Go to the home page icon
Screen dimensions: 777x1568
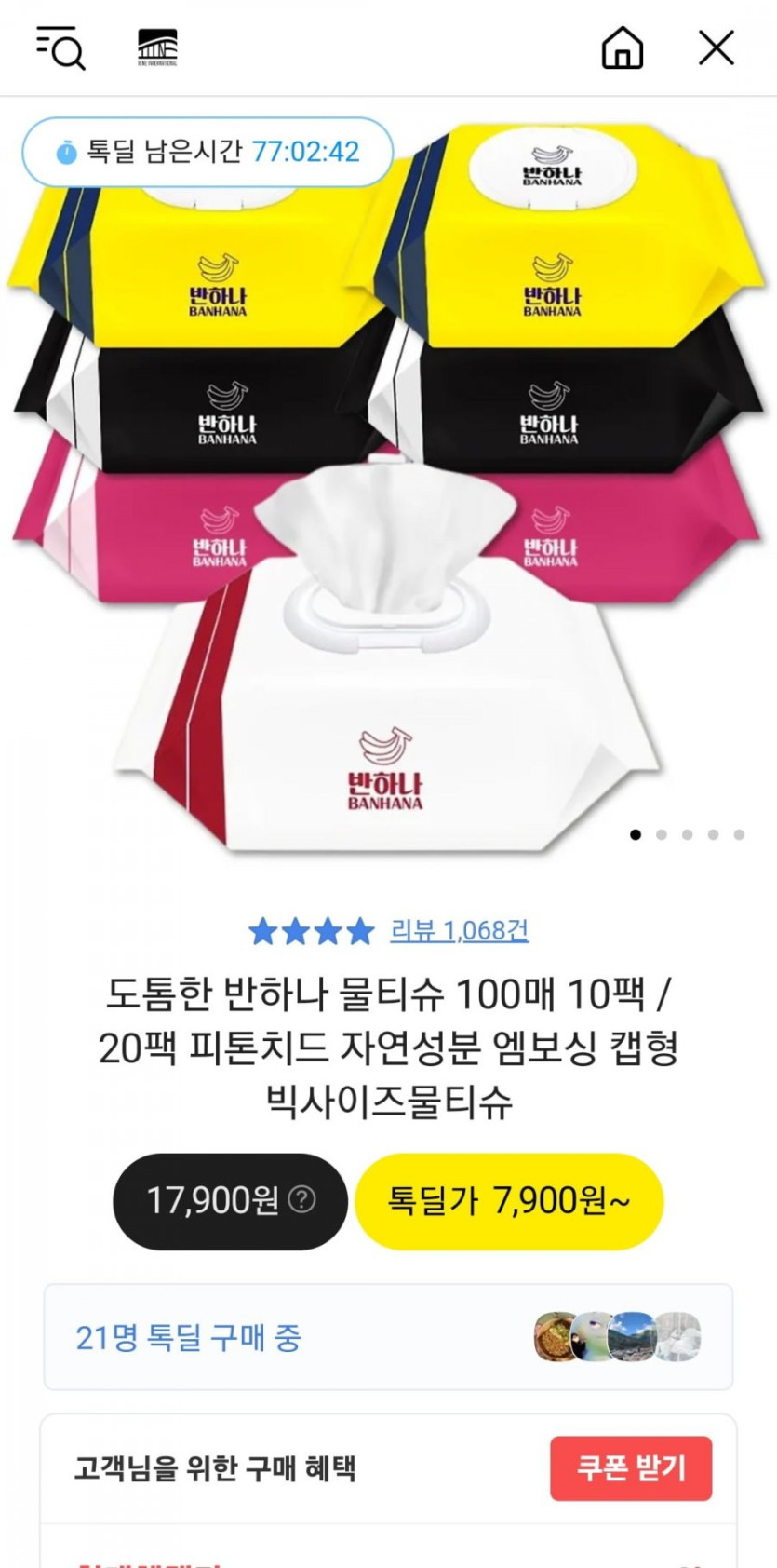point(623,47)
